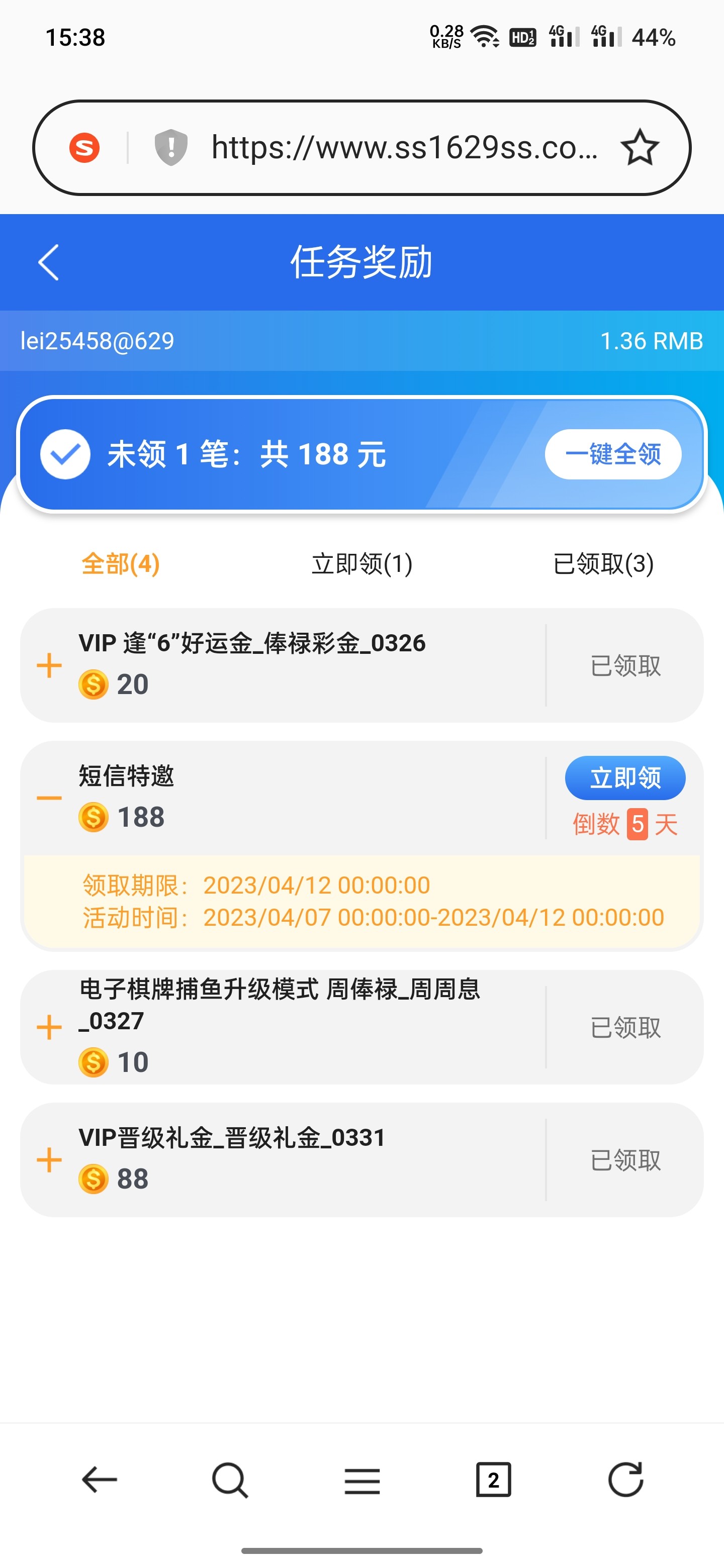724x1568 pixels.
Task: Expand the VIP晋级礼金 reward details
Action: [49, 1160]
